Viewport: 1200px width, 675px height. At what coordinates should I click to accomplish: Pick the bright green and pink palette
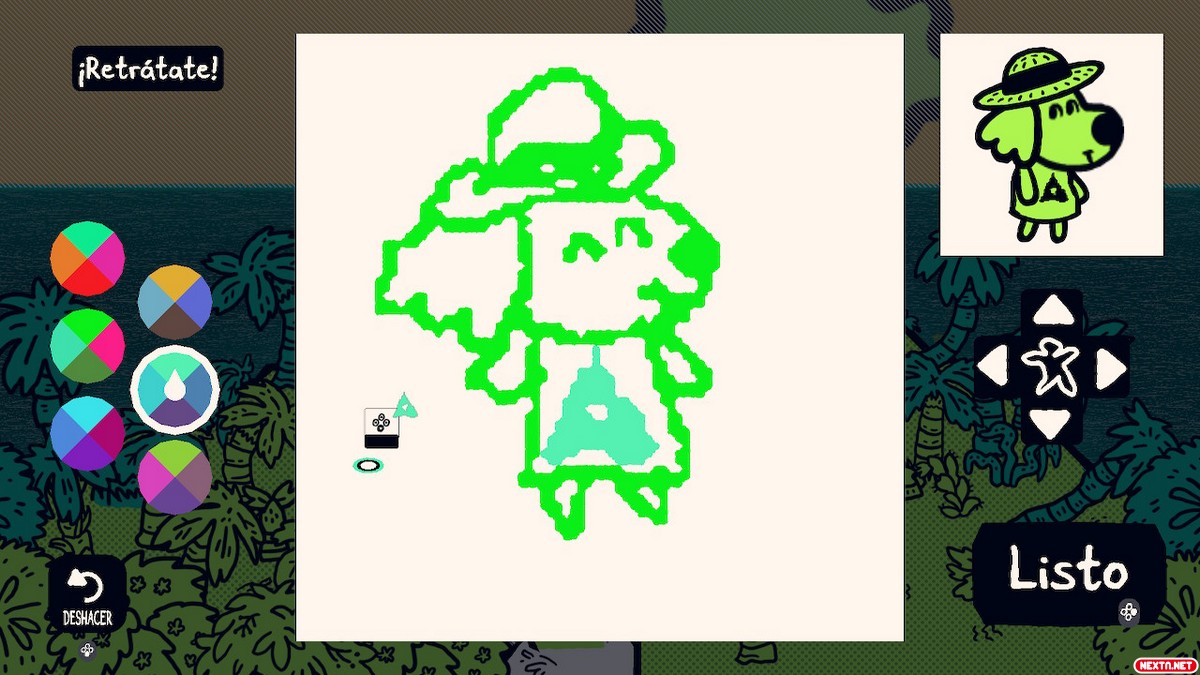(88, 346)
